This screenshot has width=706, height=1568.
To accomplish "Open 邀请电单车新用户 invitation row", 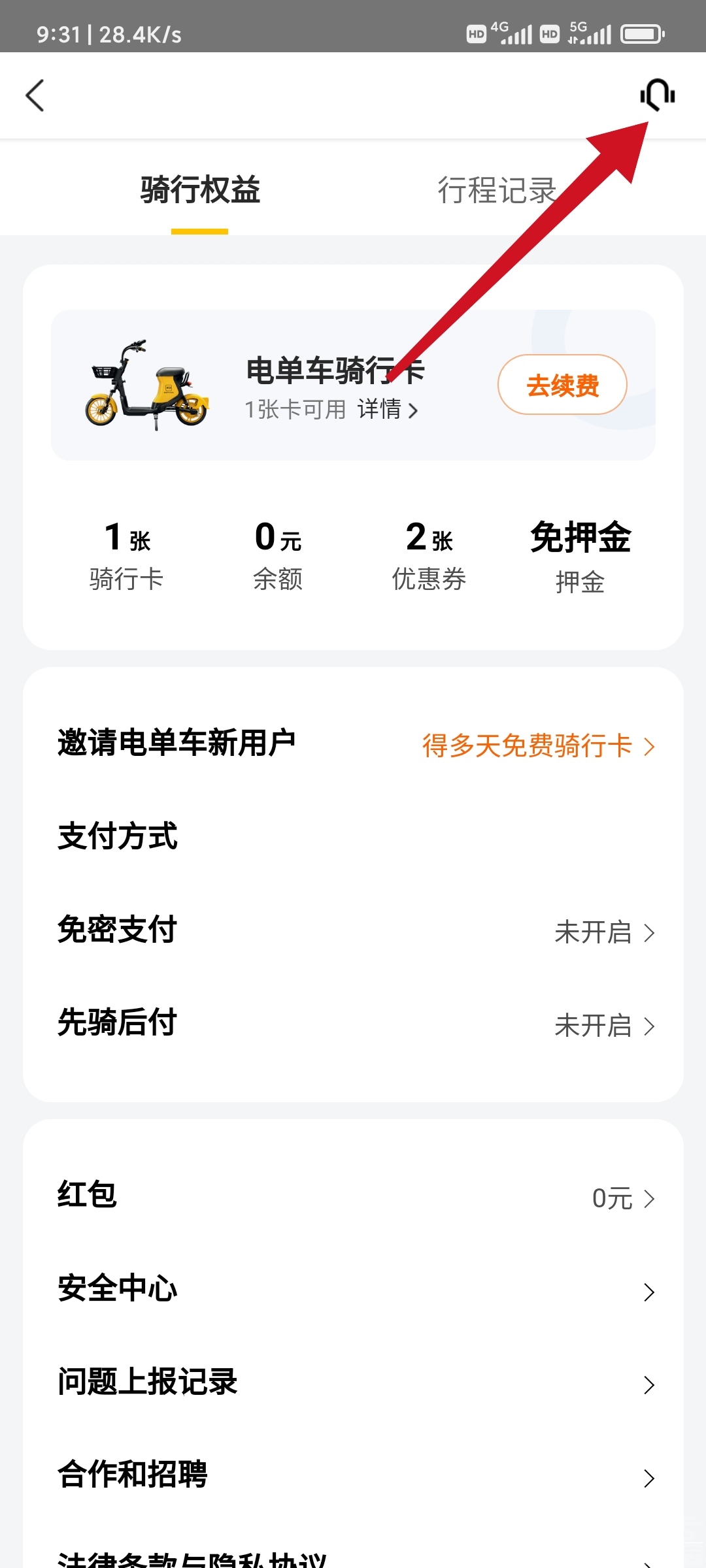I will 353,744.
